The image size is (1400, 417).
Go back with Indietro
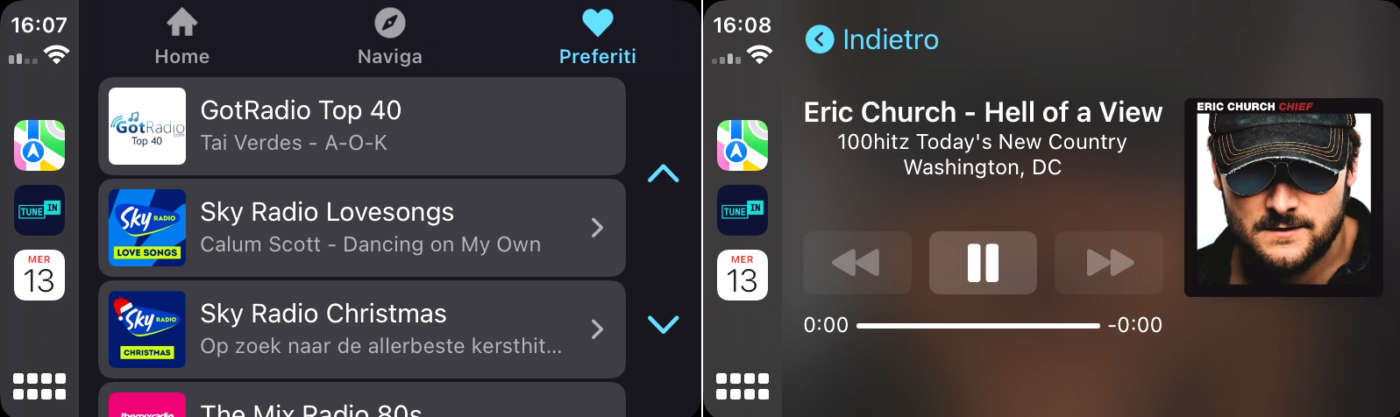tap(872, 40)
